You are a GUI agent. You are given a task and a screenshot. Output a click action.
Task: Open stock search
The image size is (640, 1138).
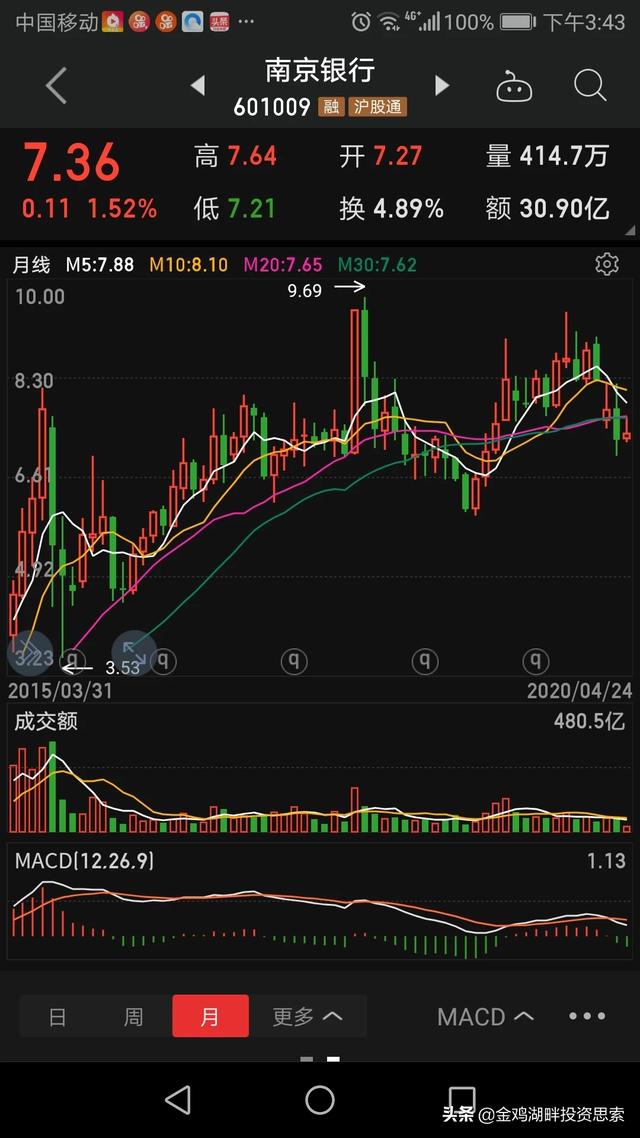(590, 86)
